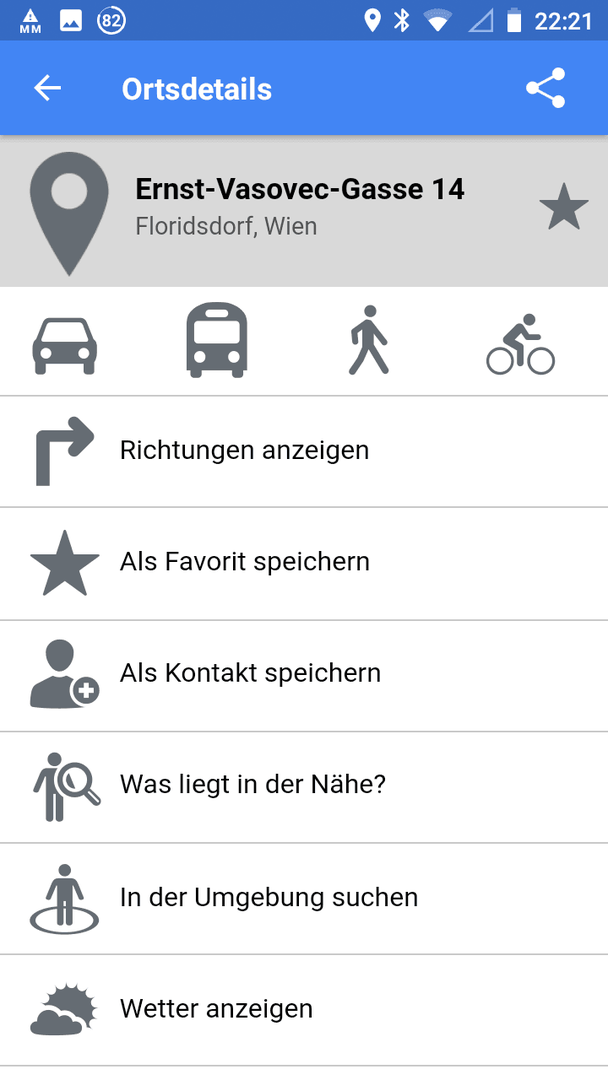Tap the star beside Ernst-Vasovec-Gasse 14

(563, 207)
